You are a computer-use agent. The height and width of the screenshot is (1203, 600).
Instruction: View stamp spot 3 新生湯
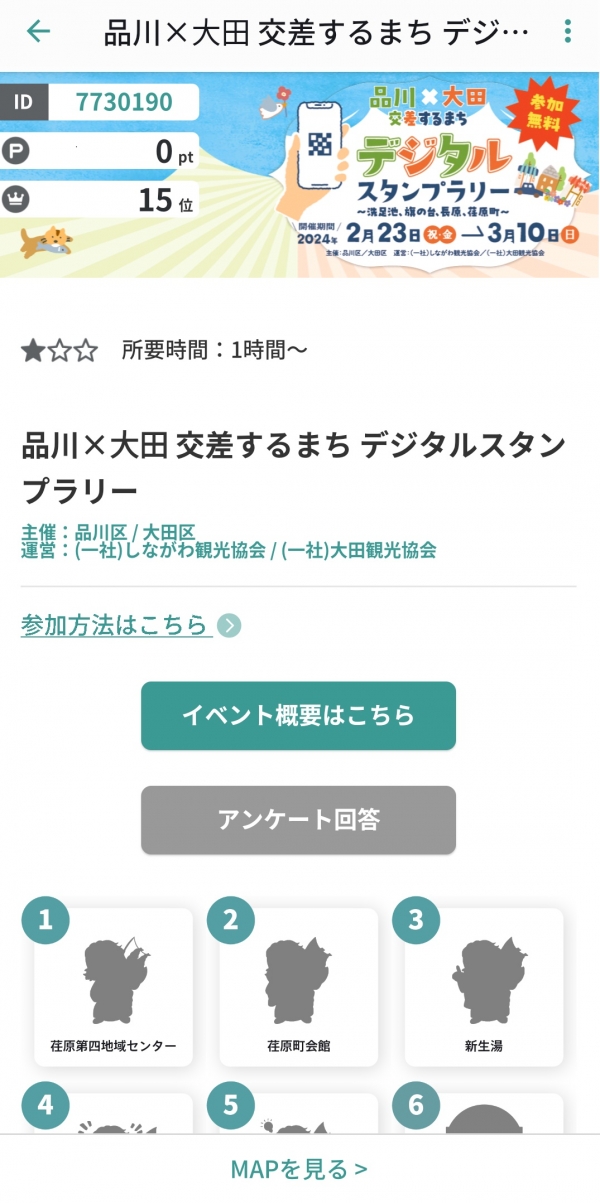pos(484,987)
